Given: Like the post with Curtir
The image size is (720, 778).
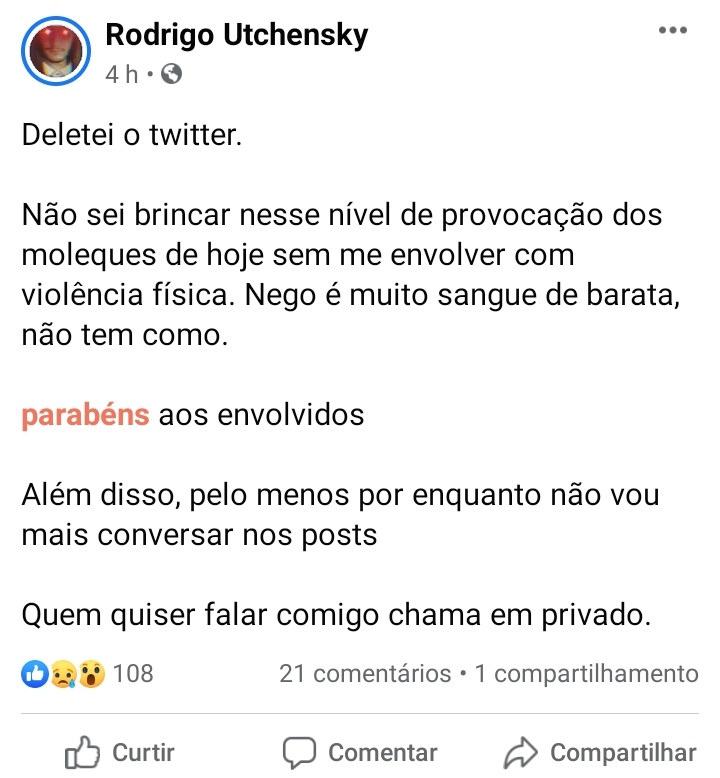Looking at the screenshot, I should click(x=120, y=752).
